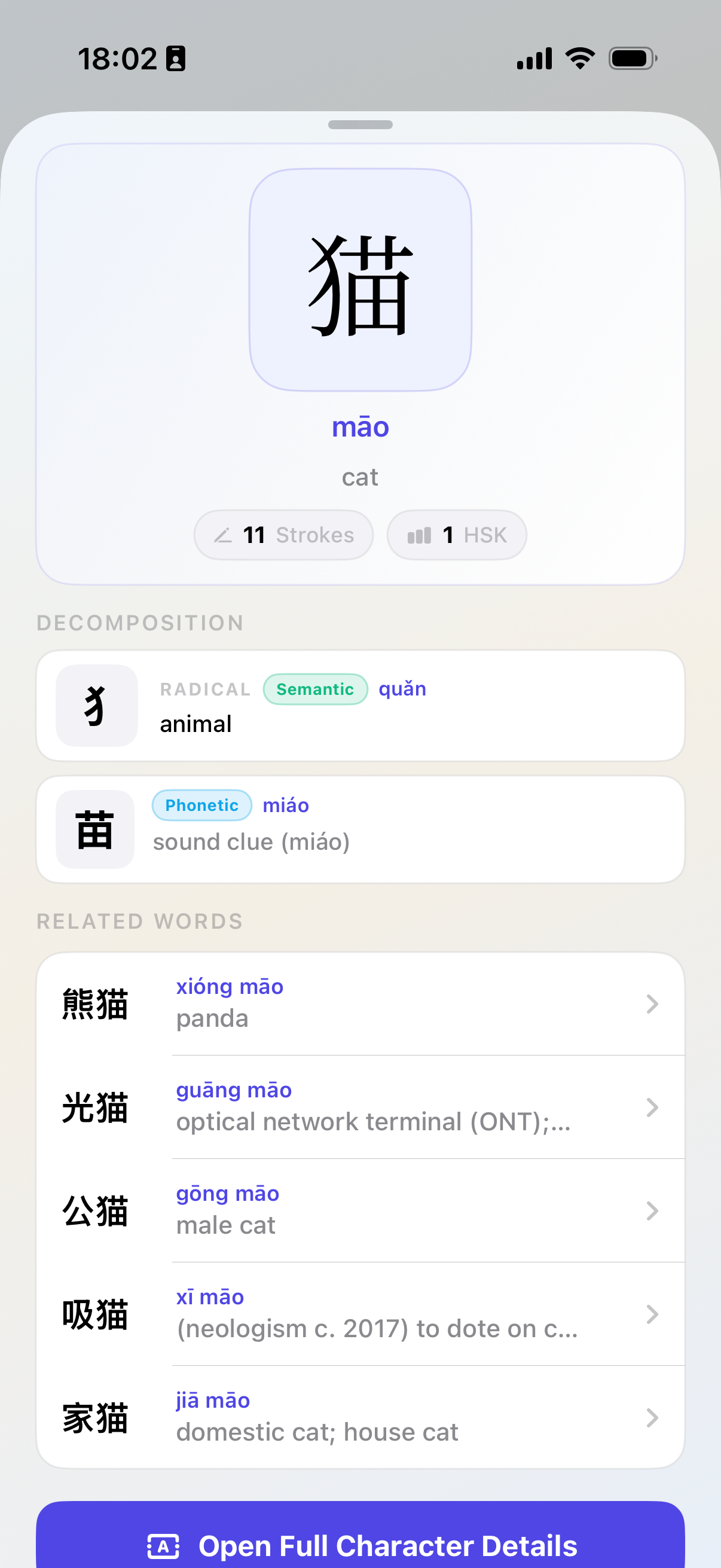Viewport: 721px width, 1568px height.
Task: Open the miáo sound clue link
Action: [285, 805]
